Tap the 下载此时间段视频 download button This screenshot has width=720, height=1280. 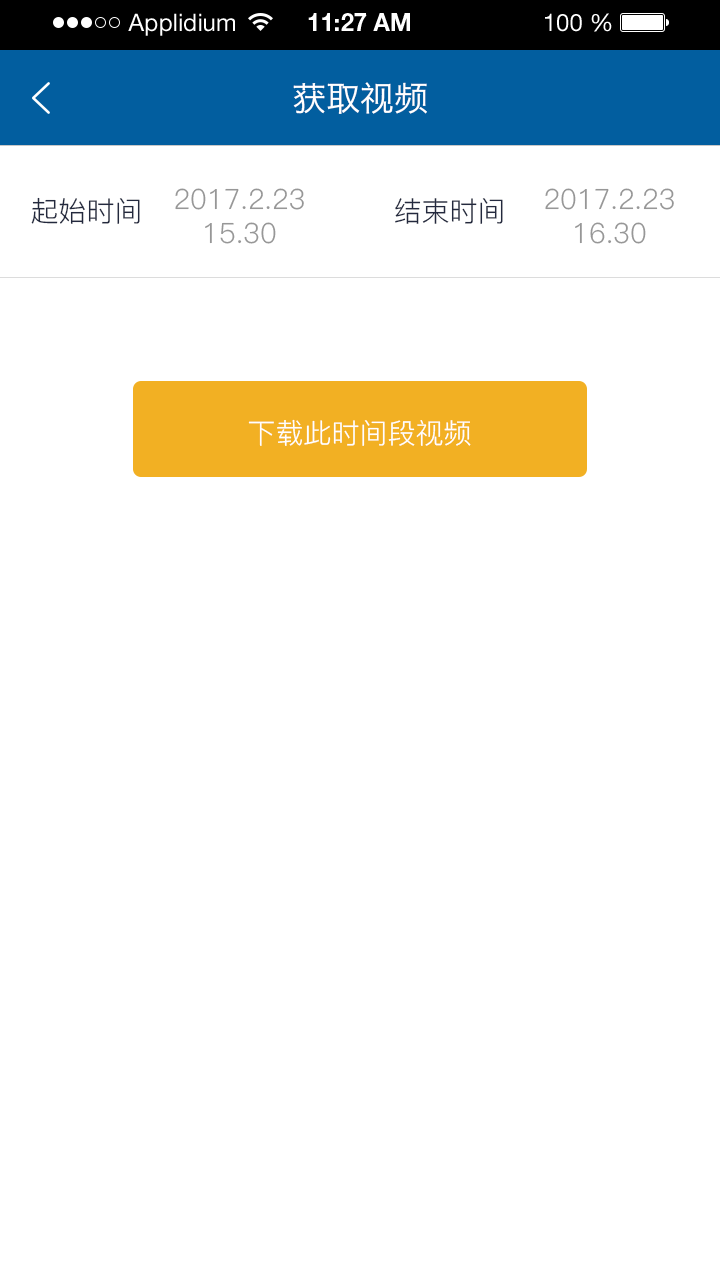(x=360, y=429)
